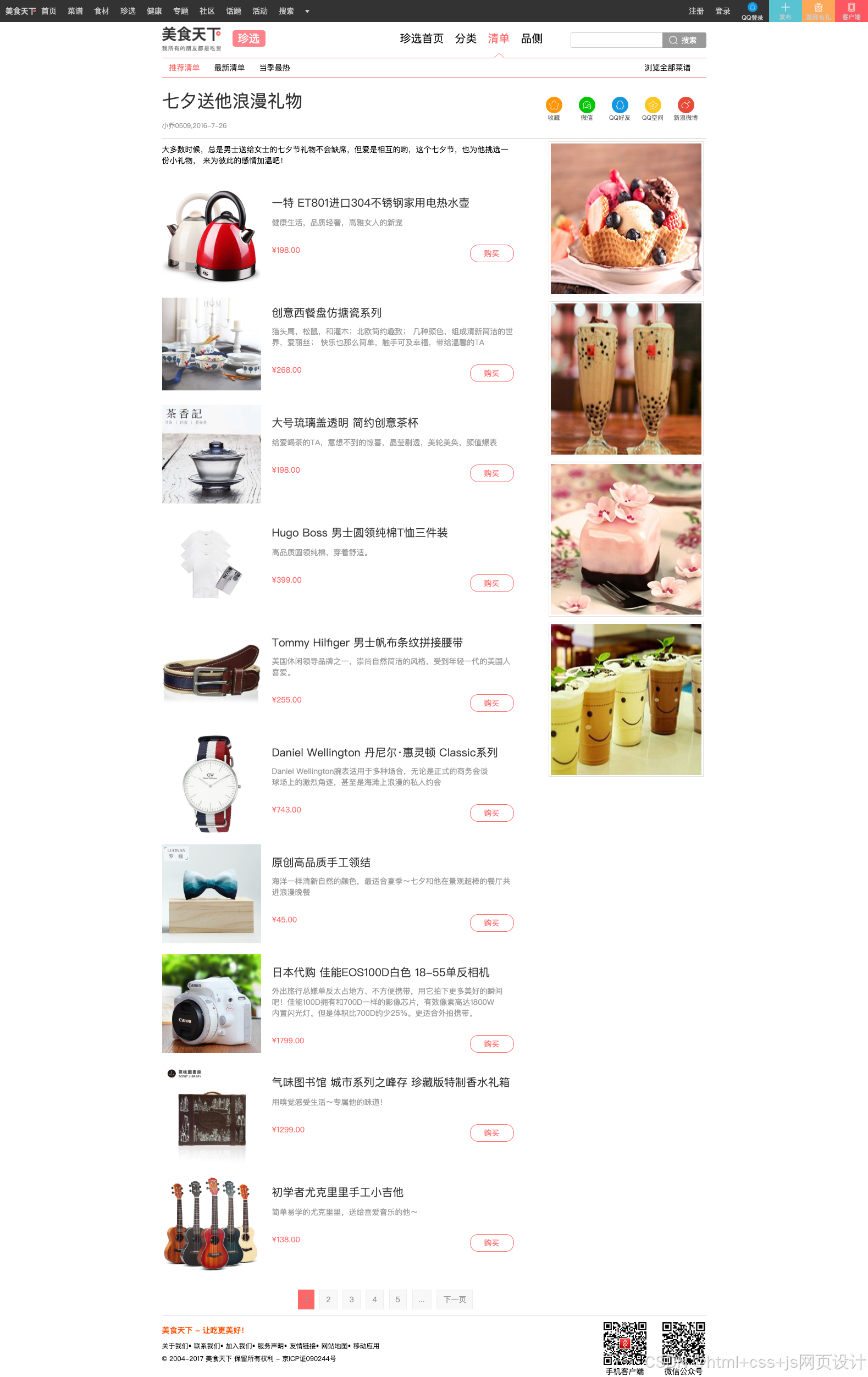Image resolution: width=868 pixels, height=1377 pixels.
Task: Go to page 2
Action: pyautogui.click(x=328, y=1299)
